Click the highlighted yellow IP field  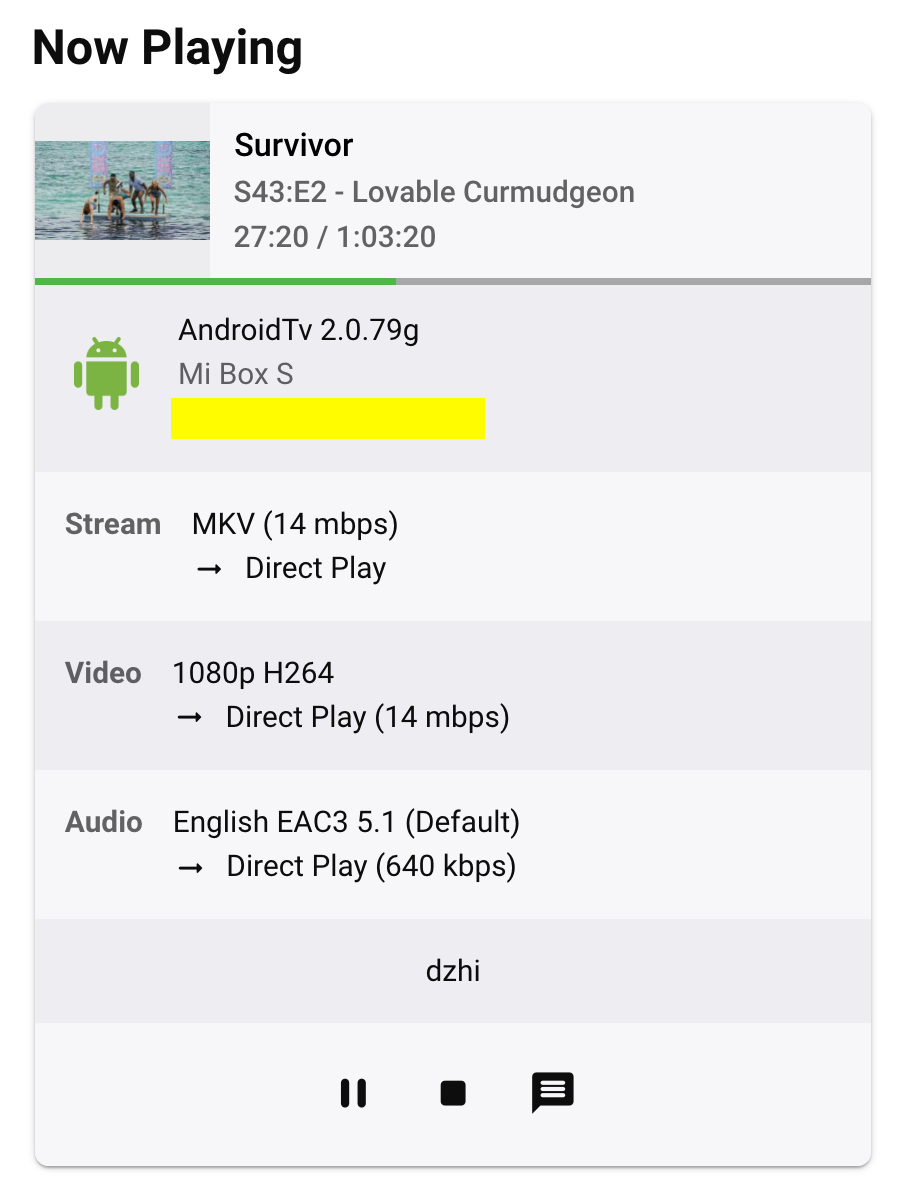coord(328,418)
